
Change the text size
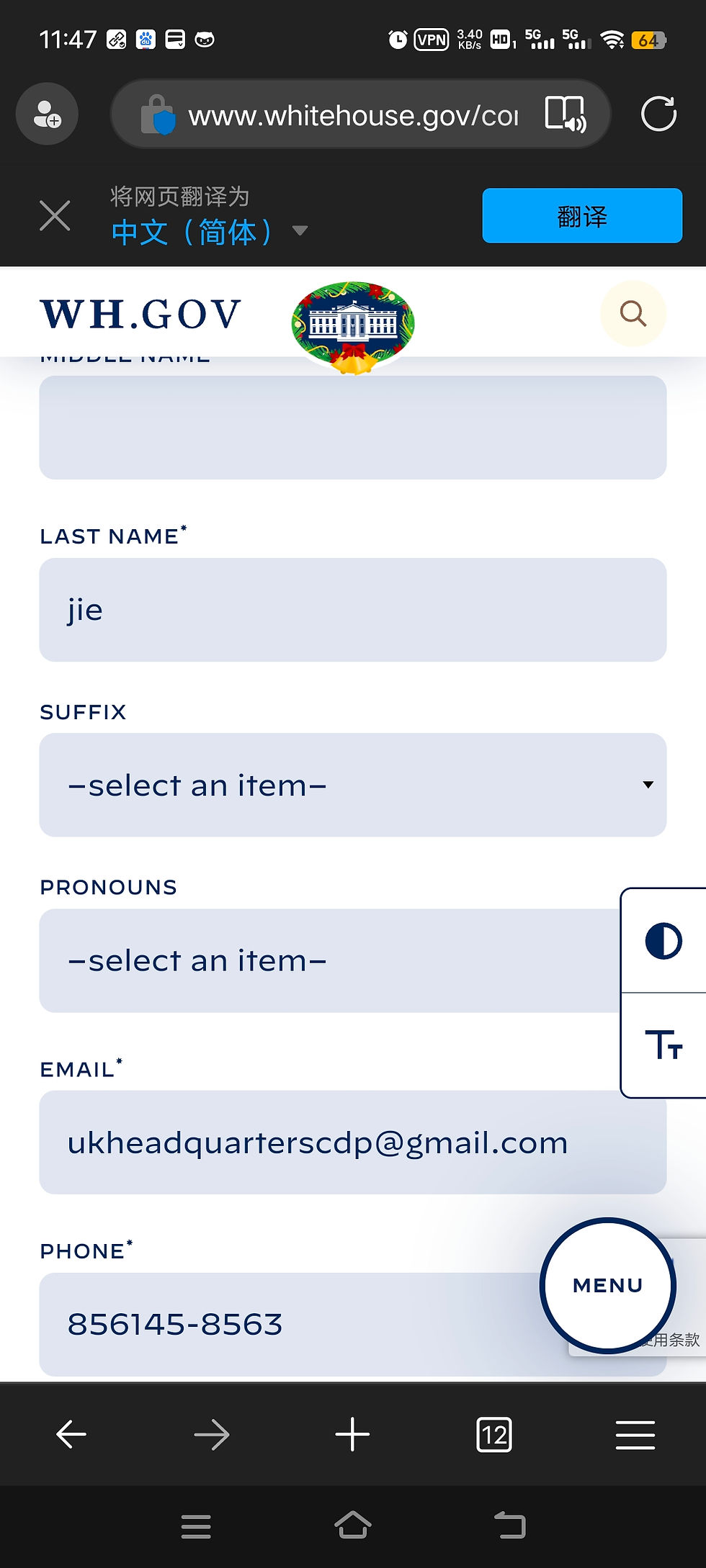(x=663, y=1044)
